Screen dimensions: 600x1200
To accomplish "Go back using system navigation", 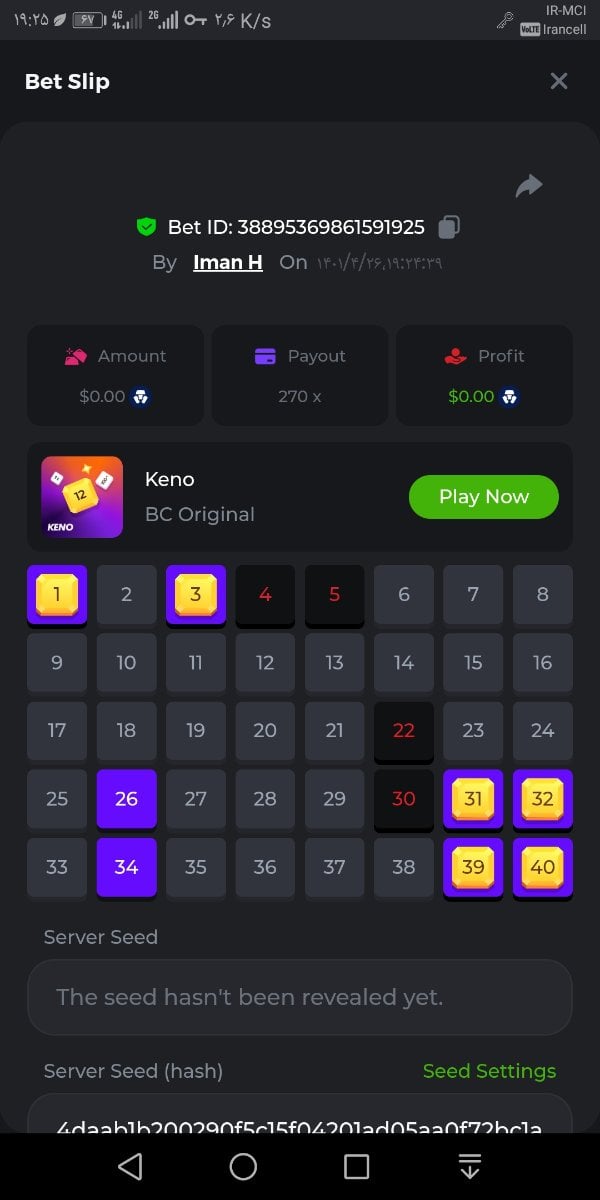I will coord(130,1166).
